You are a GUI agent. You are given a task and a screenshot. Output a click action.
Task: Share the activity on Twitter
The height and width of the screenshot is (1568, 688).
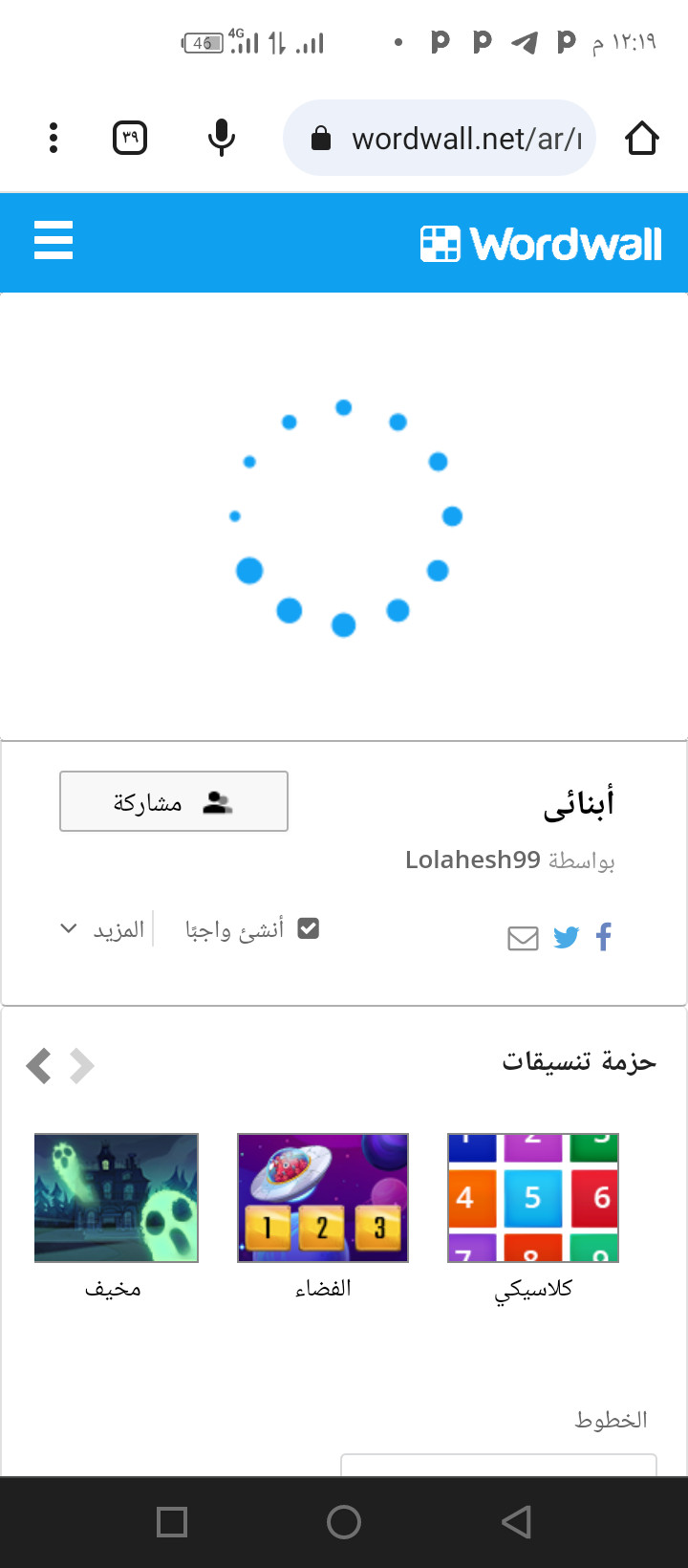566,937
